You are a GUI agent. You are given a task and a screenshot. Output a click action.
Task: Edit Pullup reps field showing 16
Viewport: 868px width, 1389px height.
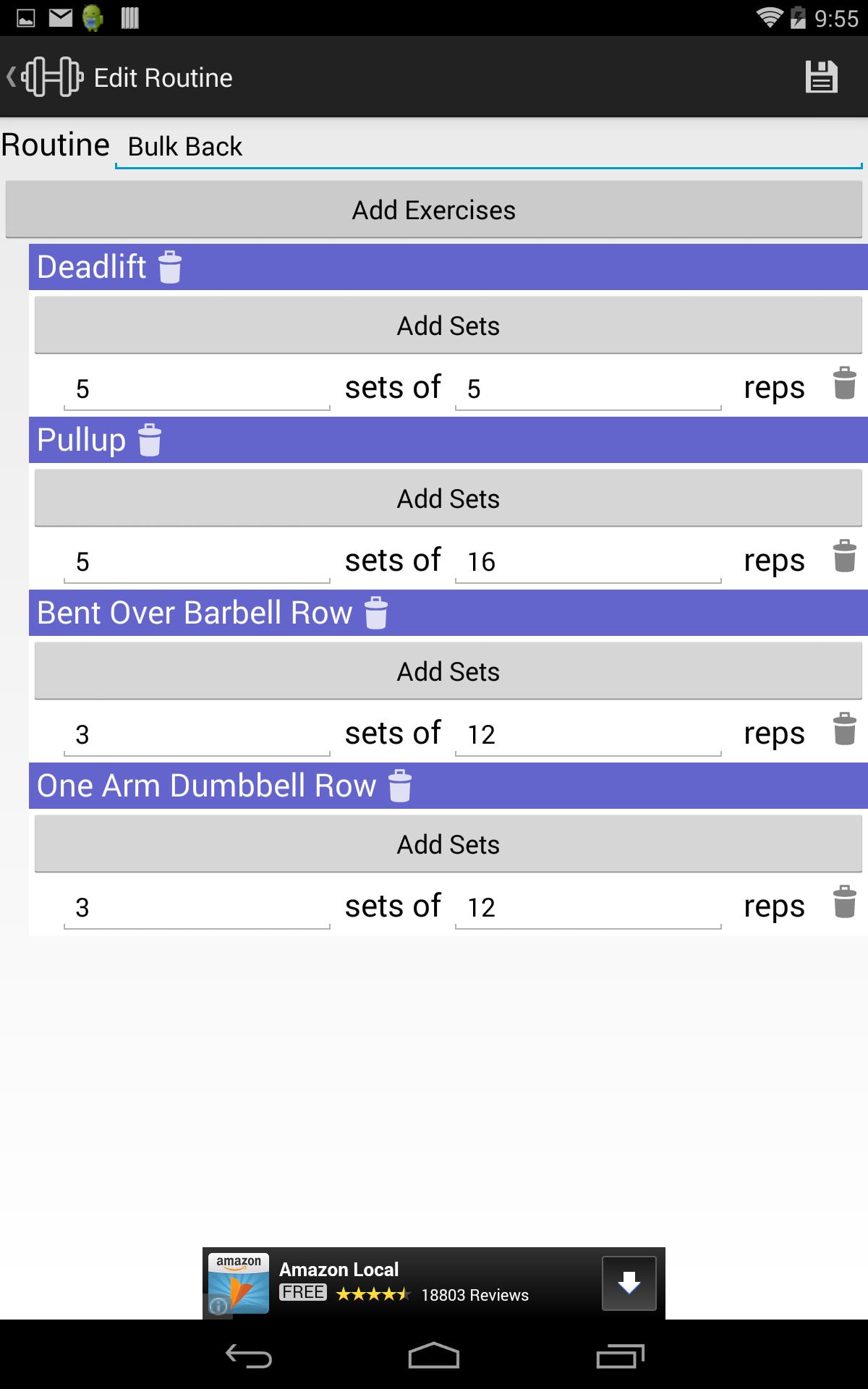click(587, 562)
